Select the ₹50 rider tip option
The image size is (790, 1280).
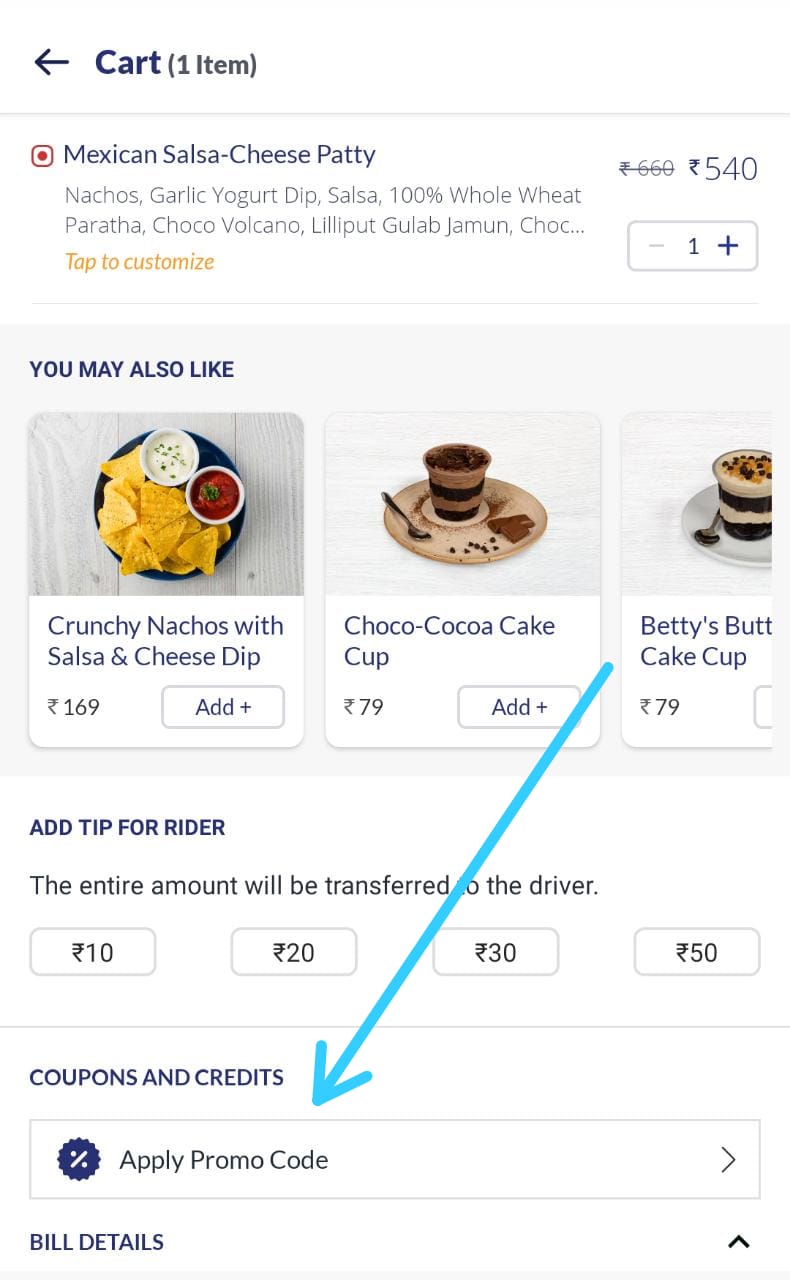696,951
